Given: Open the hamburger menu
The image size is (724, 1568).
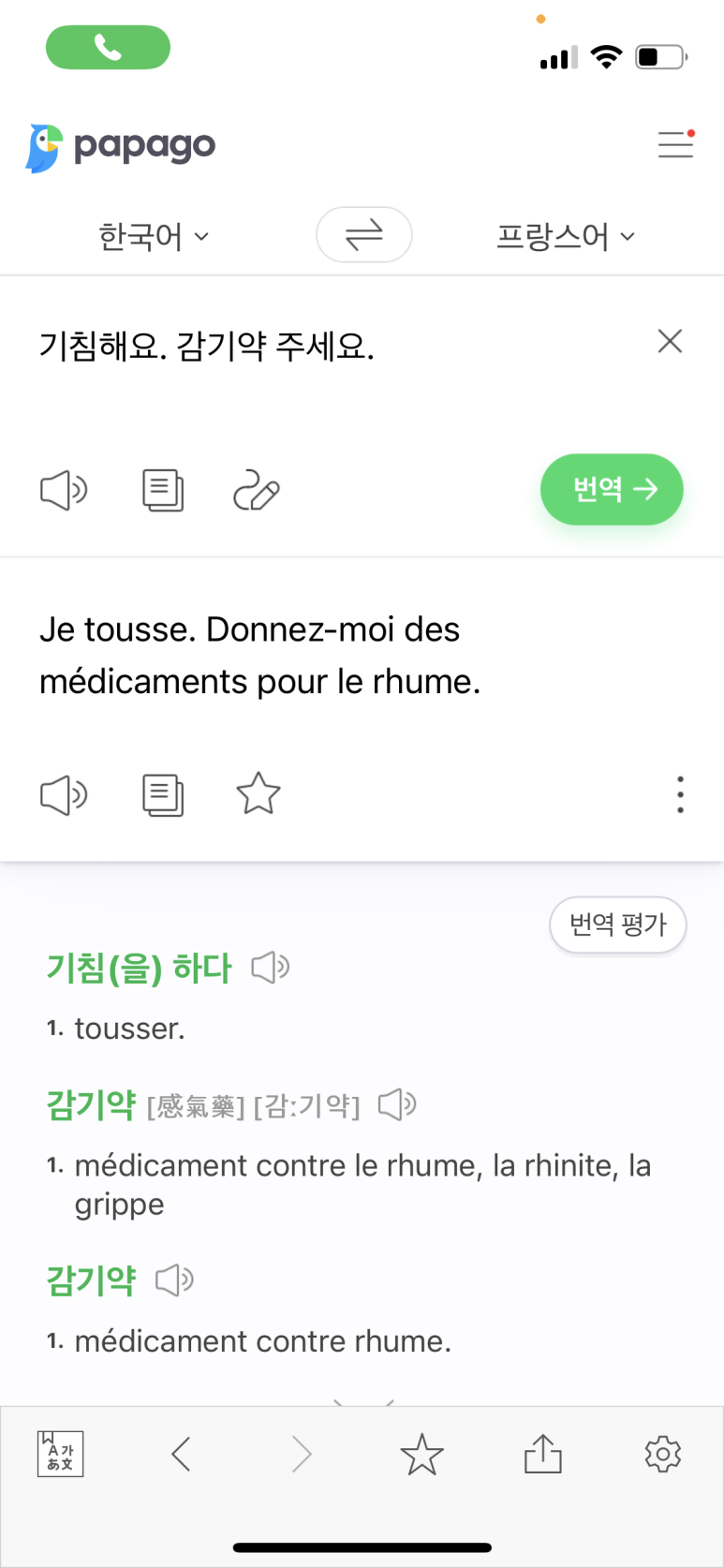Looking at the screenshot, I should 674,144.
